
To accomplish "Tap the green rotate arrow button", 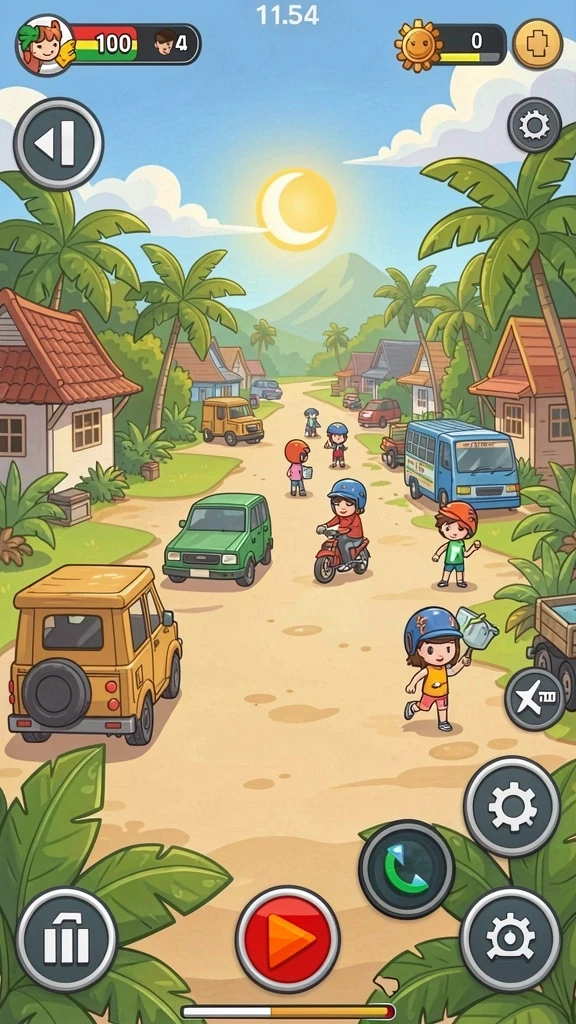I will [x=407, y=869].
